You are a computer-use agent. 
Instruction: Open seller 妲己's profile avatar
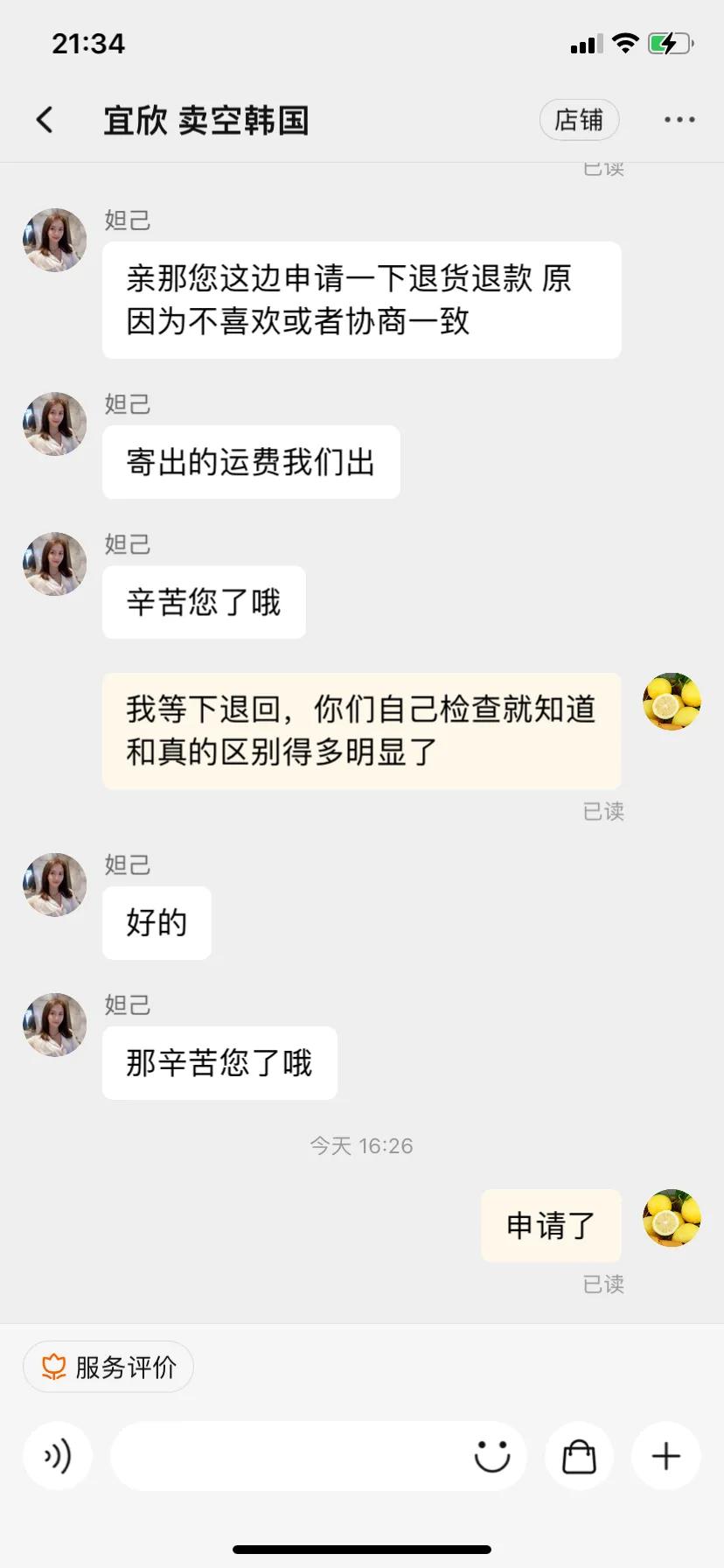(54, 240)
